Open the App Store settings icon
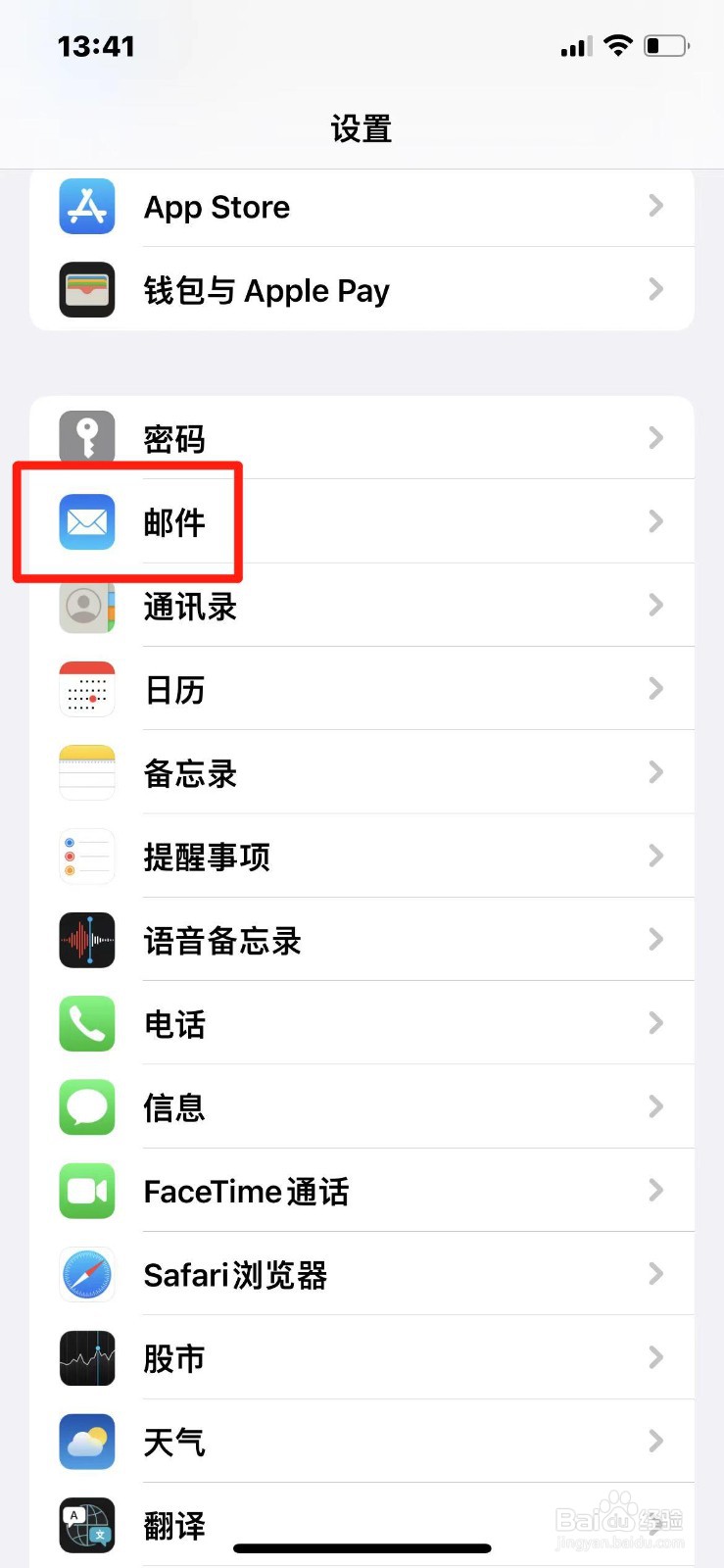The height and width of the screenshot is (1568, 724). pyautogui.click(x=86, y=207)
